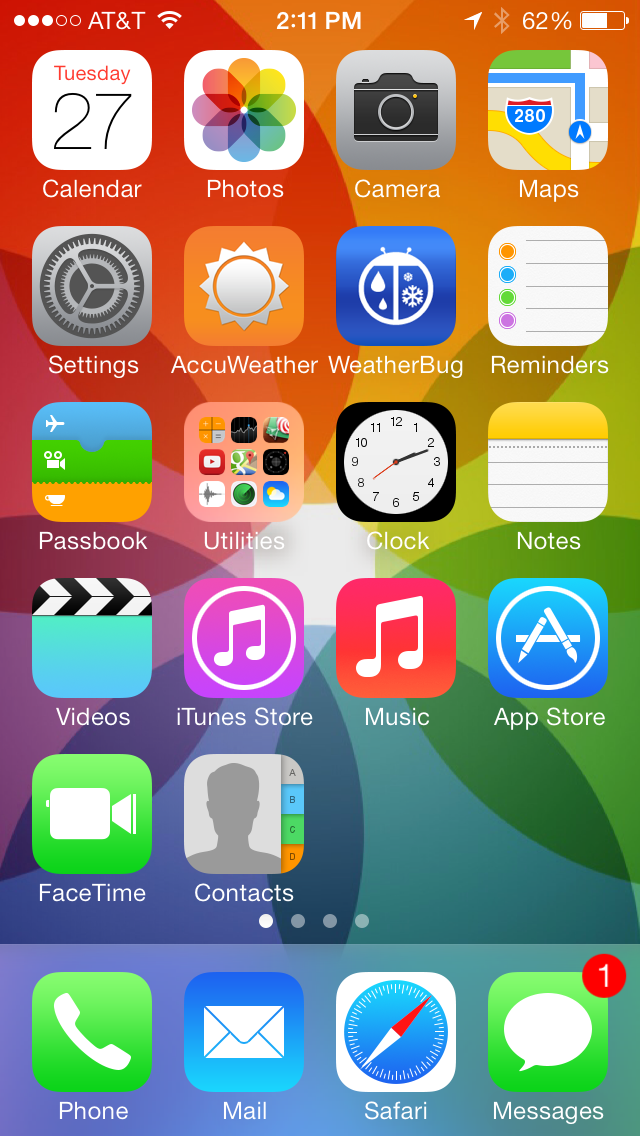Open the App Store
The image size is (640, 1136).
548,638
